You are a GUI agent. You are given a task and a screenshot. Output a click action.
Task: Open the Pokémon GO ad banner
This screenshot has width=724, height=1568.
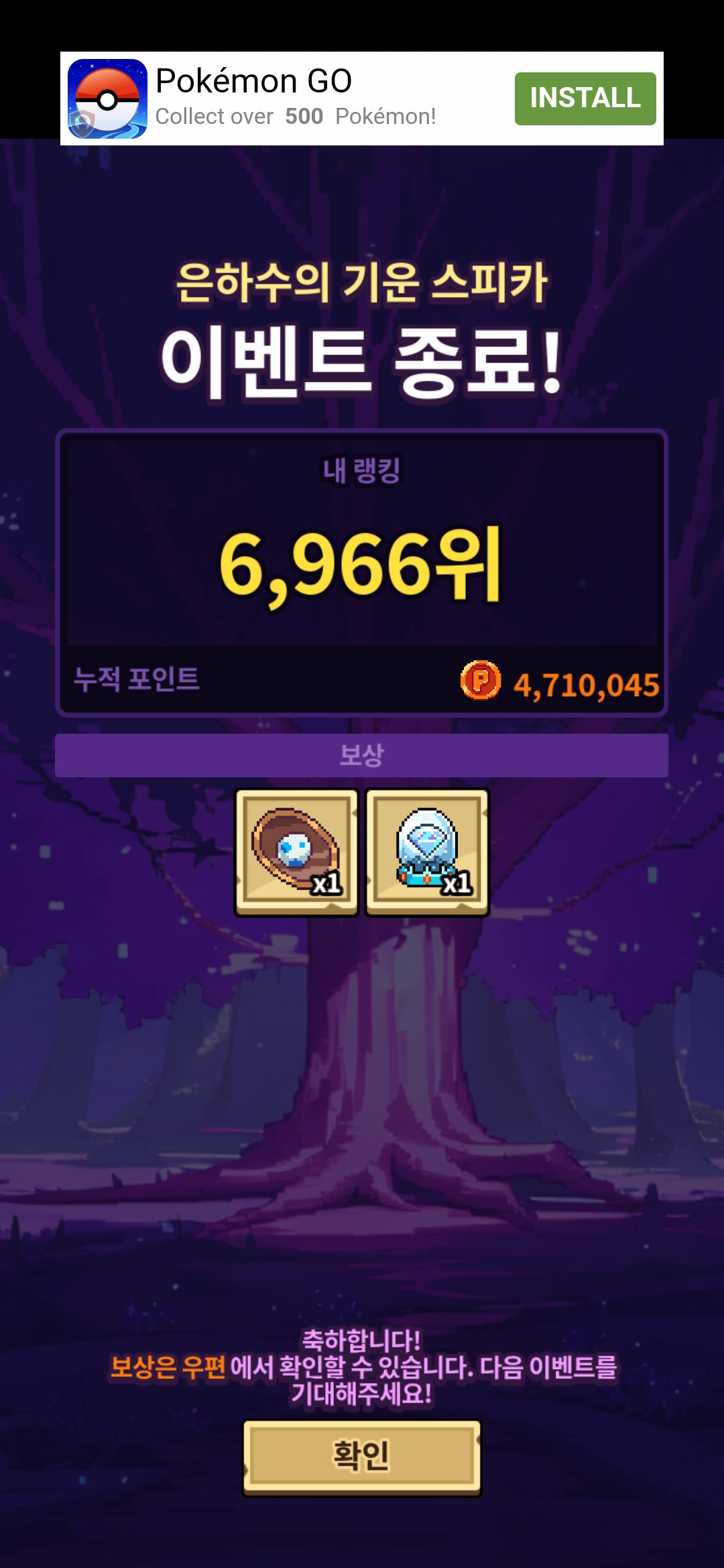(295, 99)
